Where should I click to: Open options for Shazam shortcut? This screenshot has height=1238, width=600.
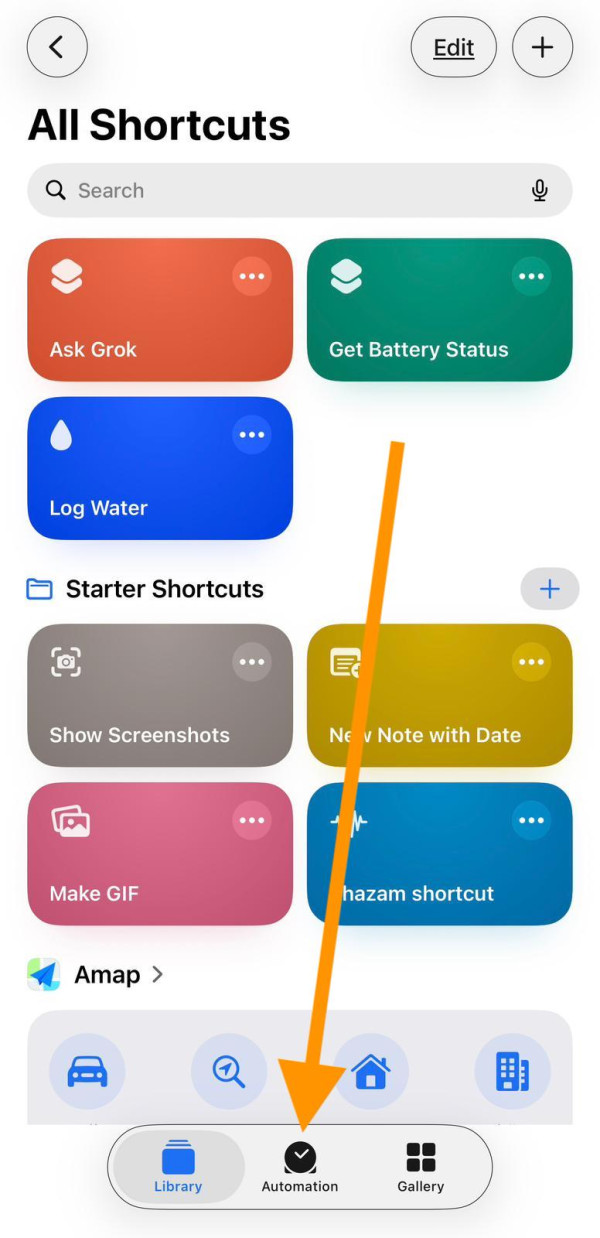(531, 821)
